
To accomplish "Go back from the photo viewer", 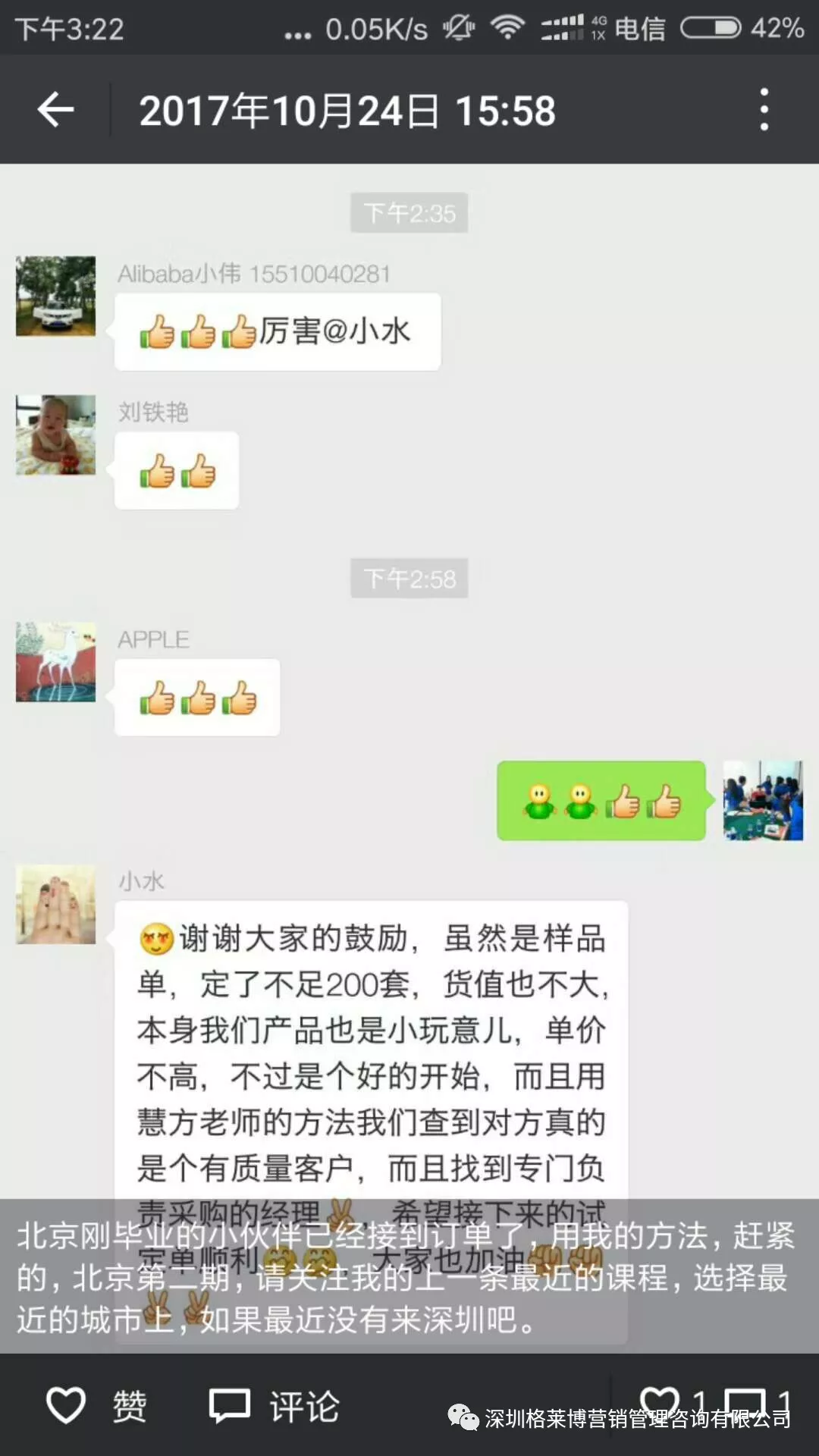I will 55,110.
